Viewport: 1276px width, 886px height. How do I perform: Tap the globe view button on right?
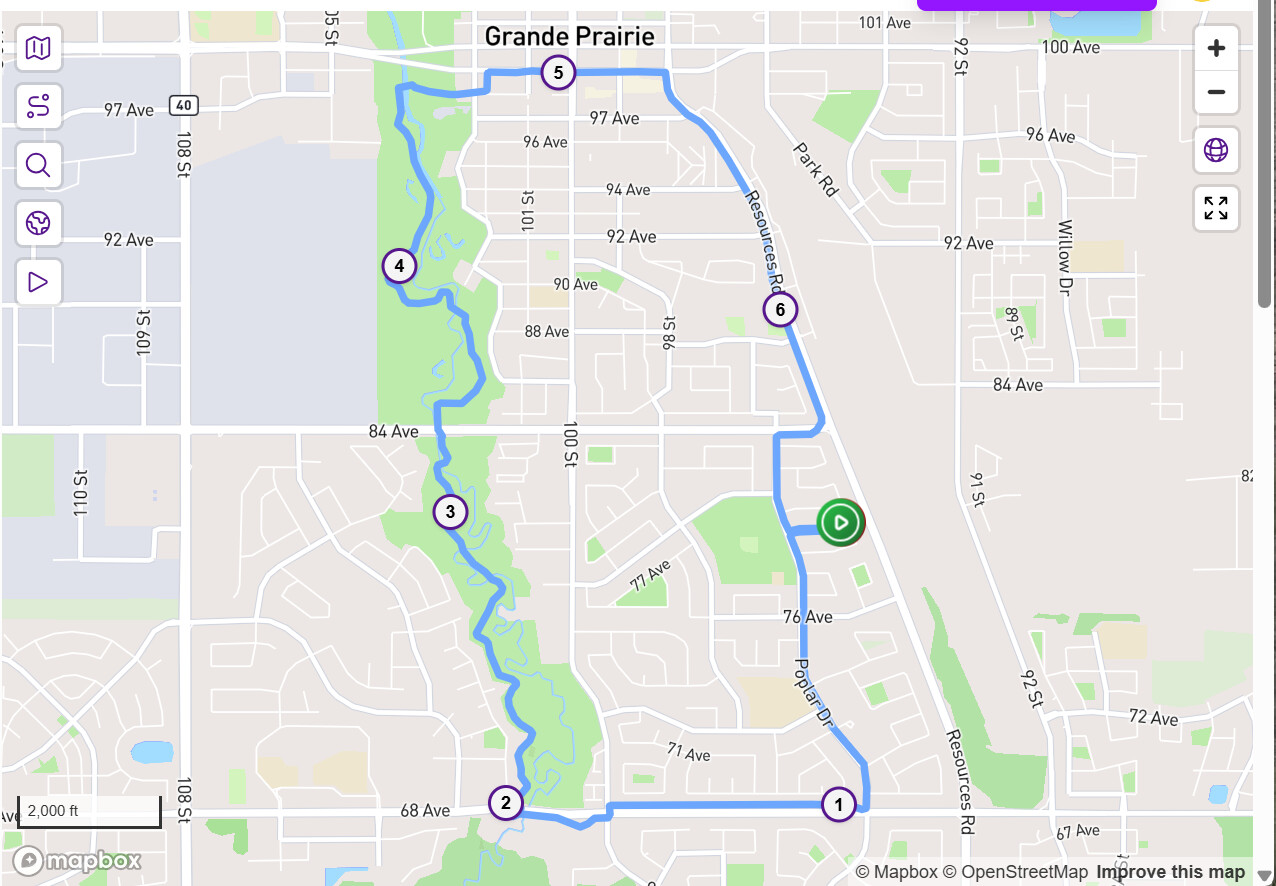click(1216, 151)
